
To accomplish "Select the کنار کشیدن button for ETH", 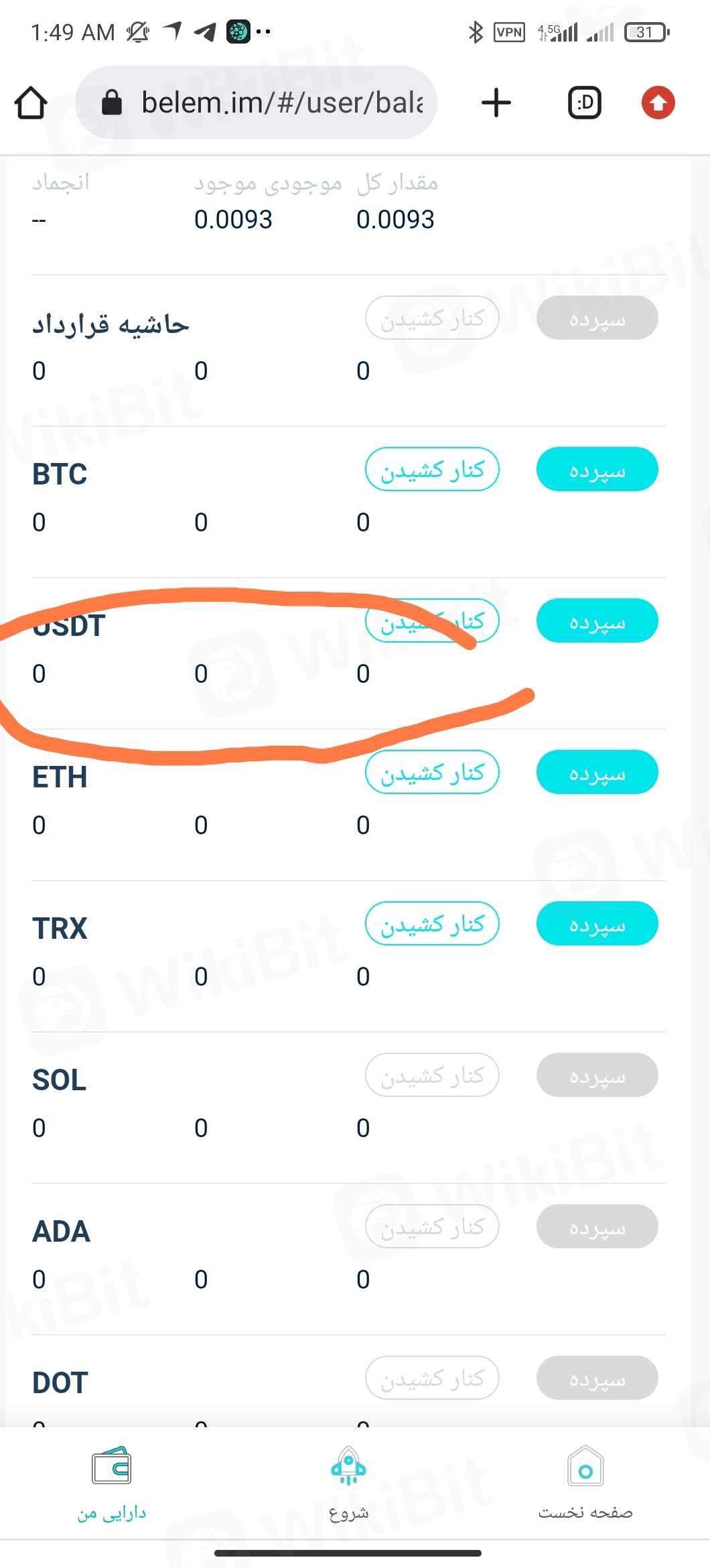I will 432,773.
